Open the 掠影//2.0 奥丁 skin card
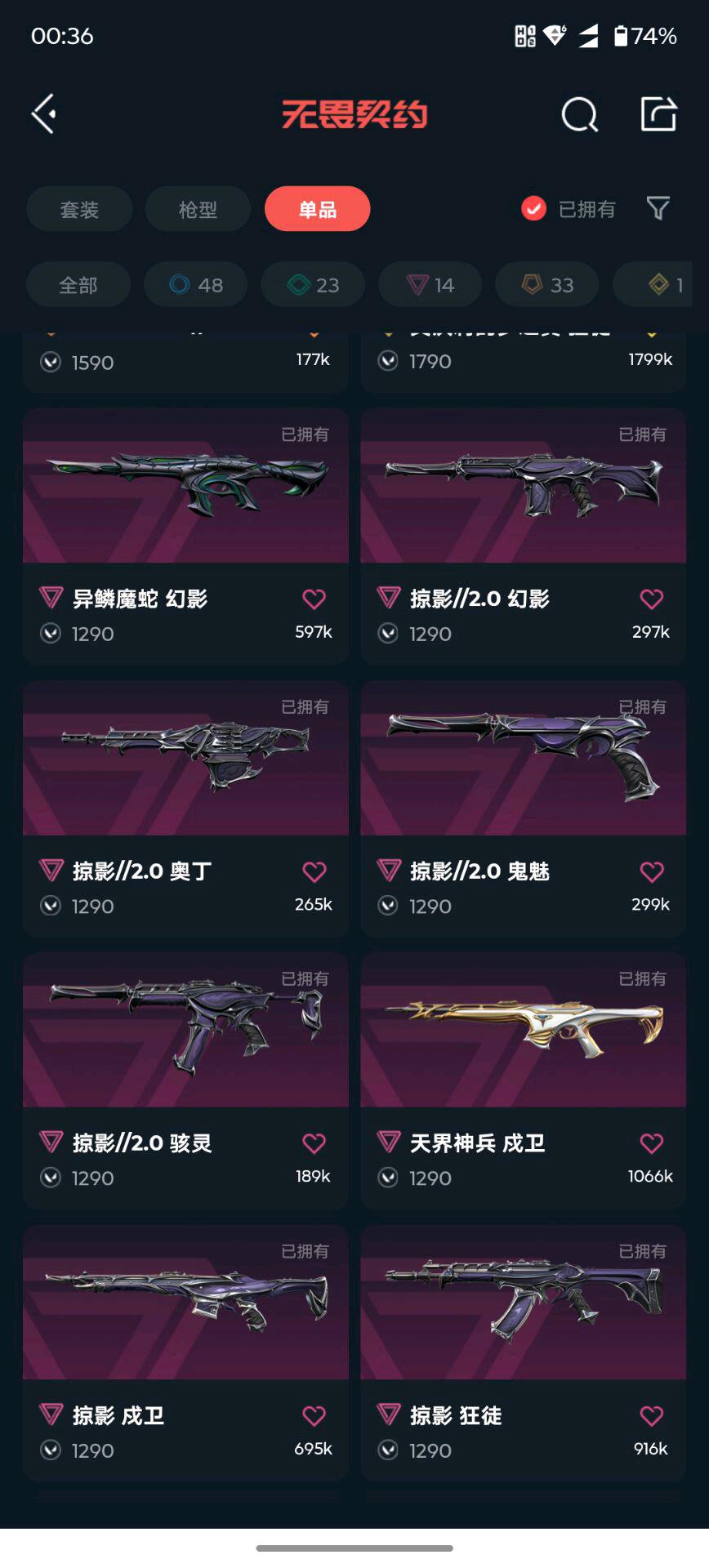The width and height of the screenshot is (709, 1568). coord(185,808)
